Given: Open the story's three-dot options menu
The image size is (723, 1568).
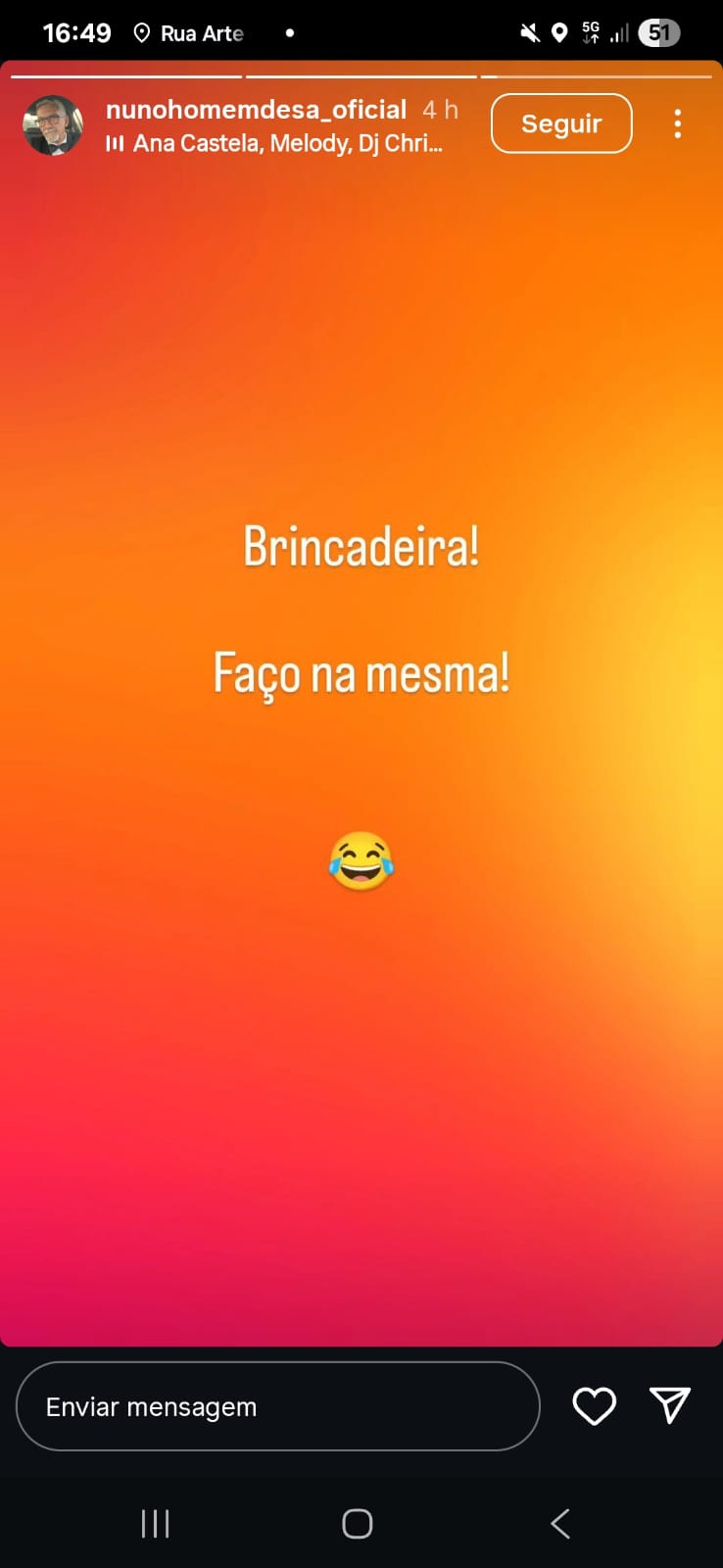Looking at the screenshot, I should (678, 123).
